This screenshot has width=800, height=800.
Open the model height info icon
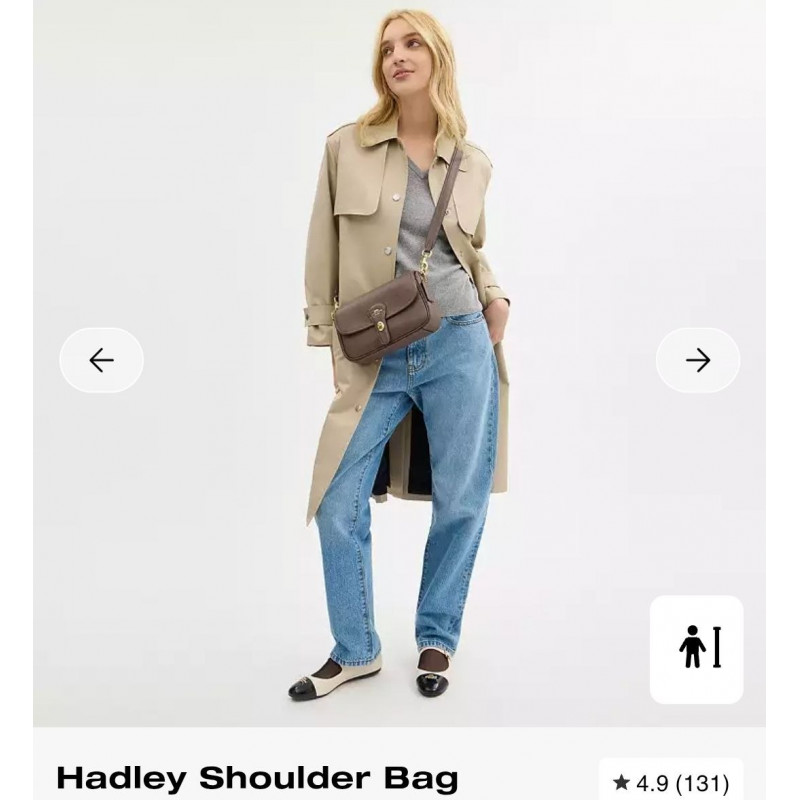(x=697, y=649)
